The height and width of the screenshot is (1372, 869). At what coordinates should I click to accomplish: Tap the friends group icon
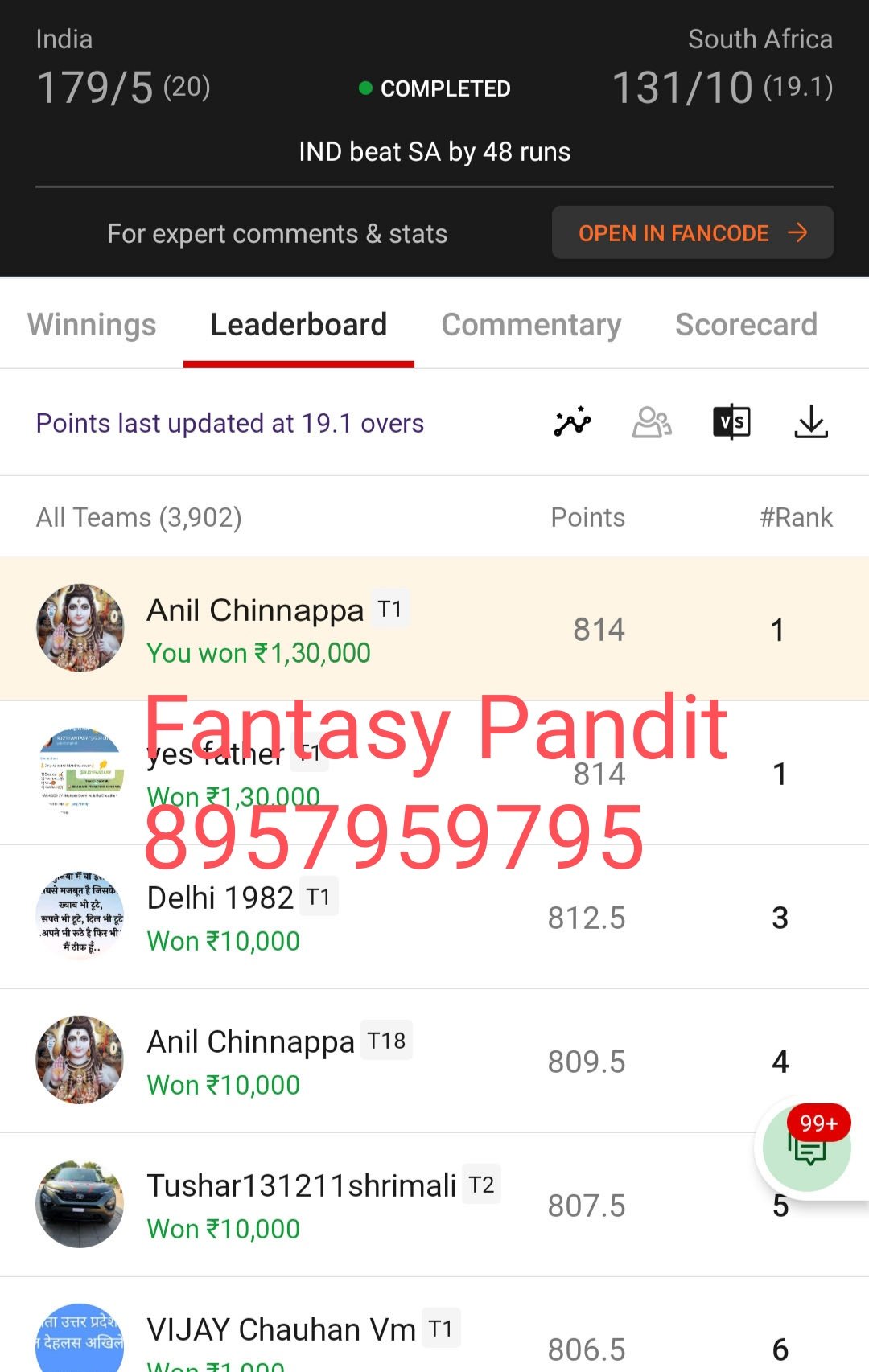pos(652,422)
